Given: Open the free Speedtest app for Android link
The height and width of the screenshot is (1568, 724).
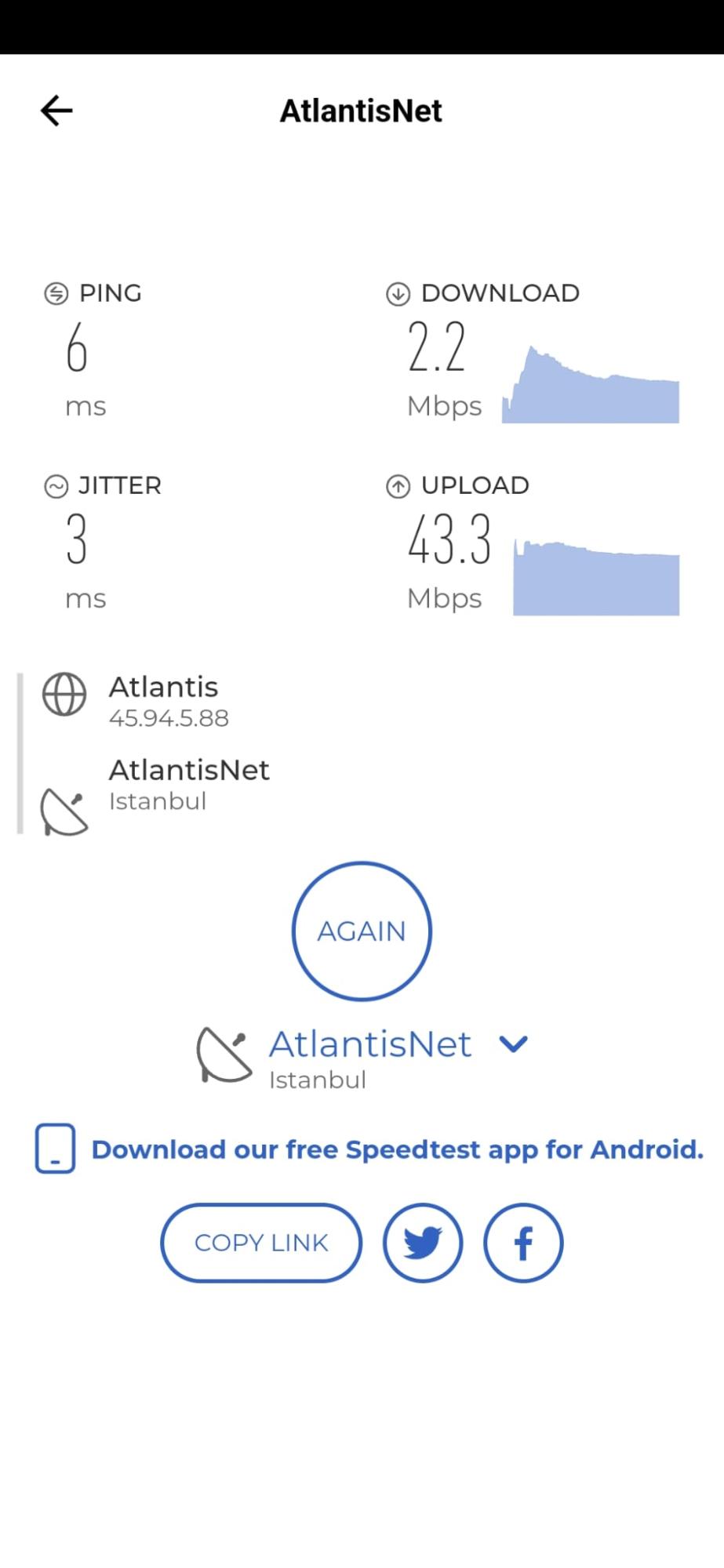Looking at the screenshot, I should [x=397, y=1149].
